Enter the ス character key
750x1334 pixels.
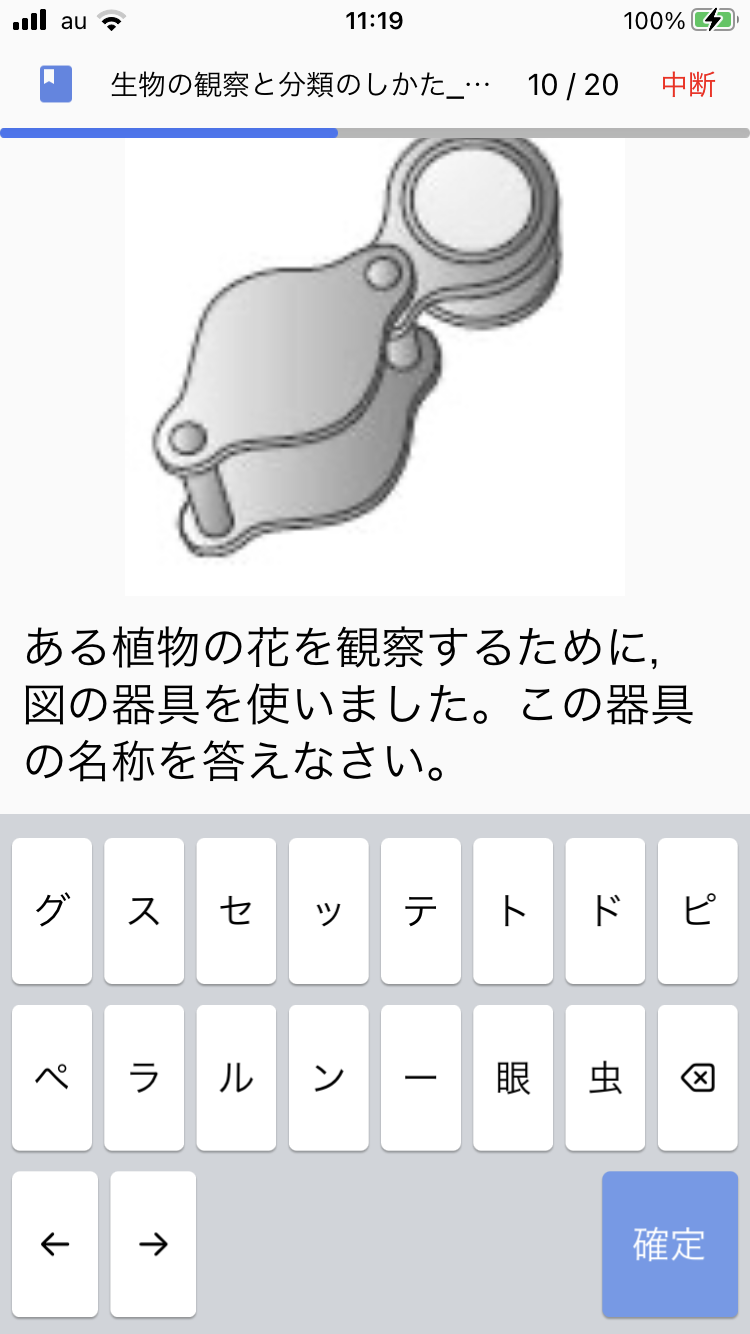[144, 911]
